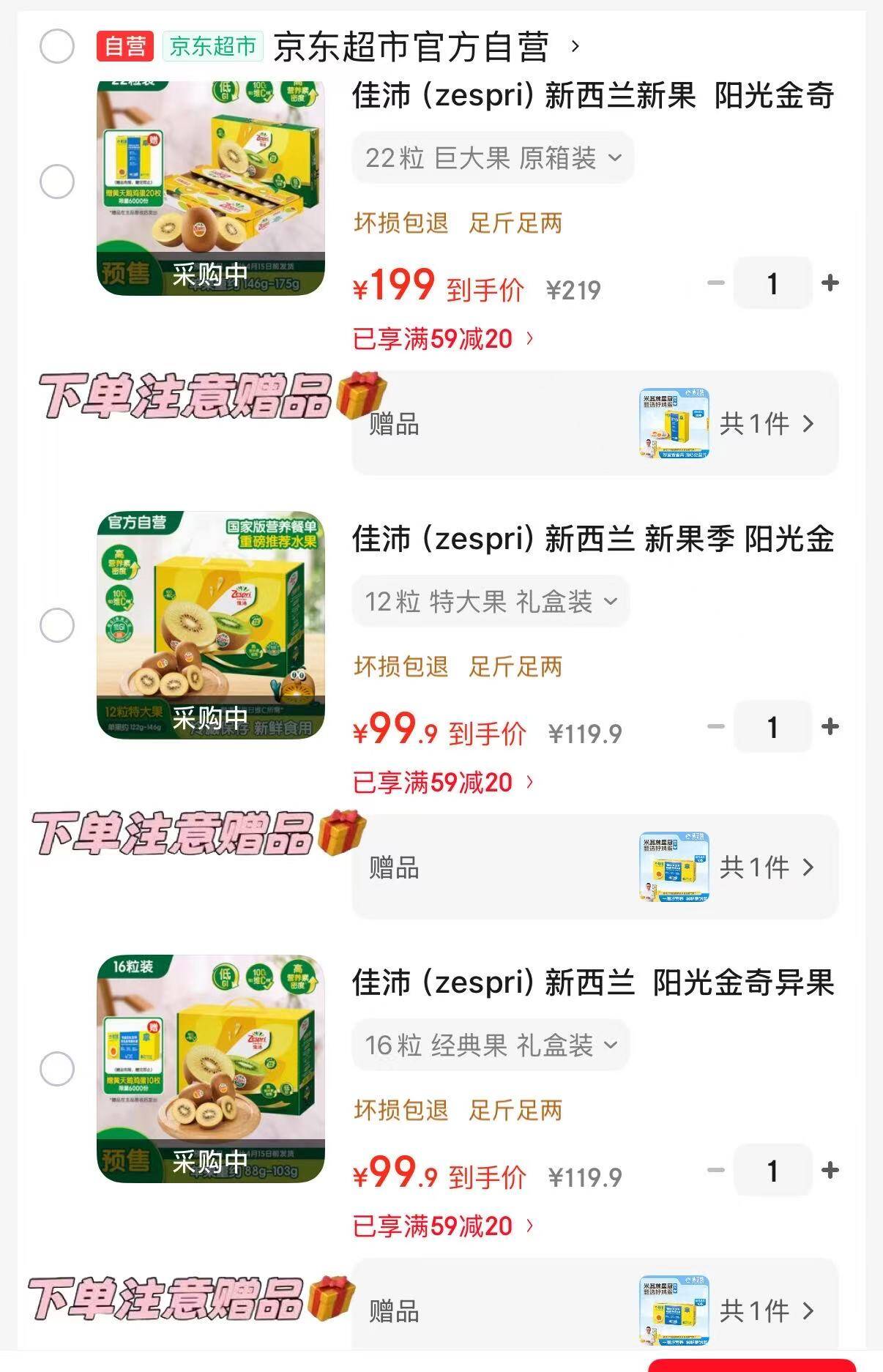
Task: View 满59减20 promo for 22粒 item
Action: (443, 339)
